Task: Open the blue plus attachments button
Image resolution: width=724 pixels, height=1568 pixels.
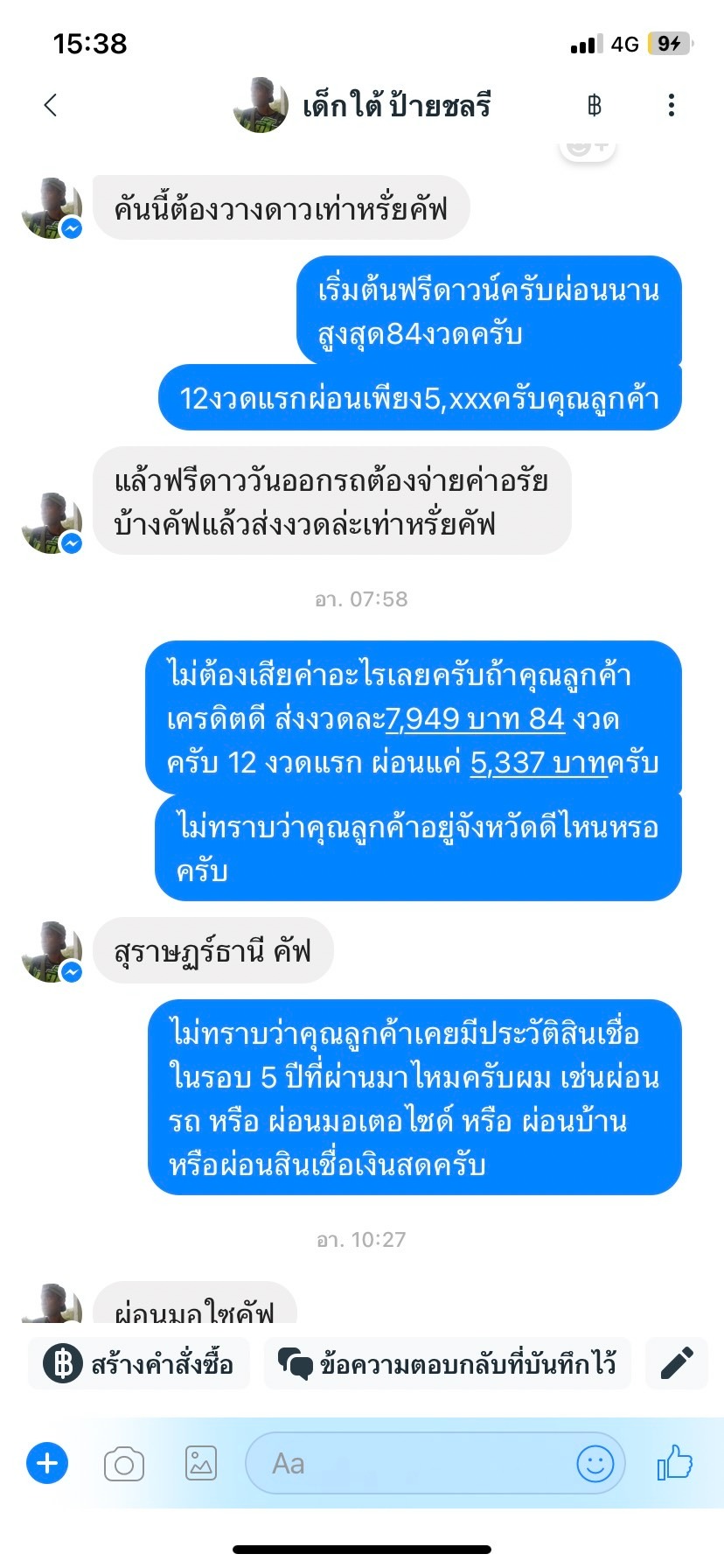Action: tap(47, 1463)
